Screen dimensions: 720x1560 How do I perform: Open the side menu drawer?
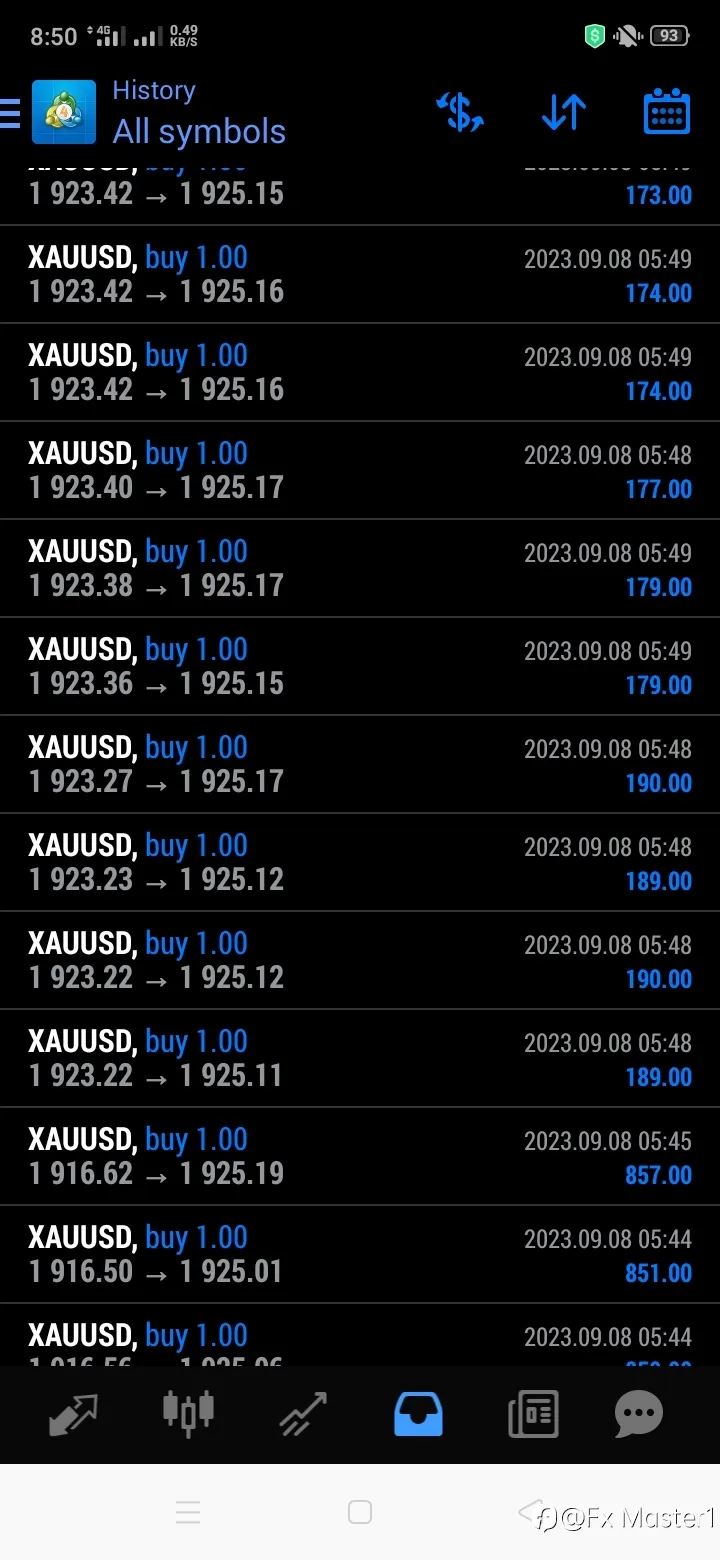tap(10, 113)
